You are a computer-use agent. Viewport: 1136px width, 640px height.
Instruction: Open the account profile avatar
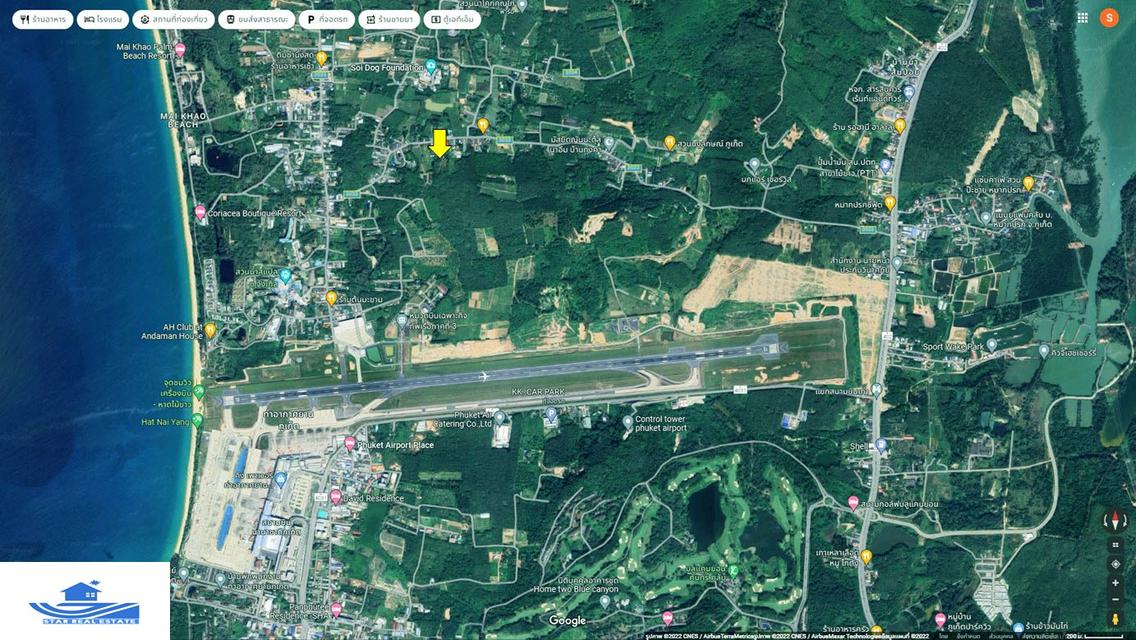pyautogui.click(x=1109, y=18)
